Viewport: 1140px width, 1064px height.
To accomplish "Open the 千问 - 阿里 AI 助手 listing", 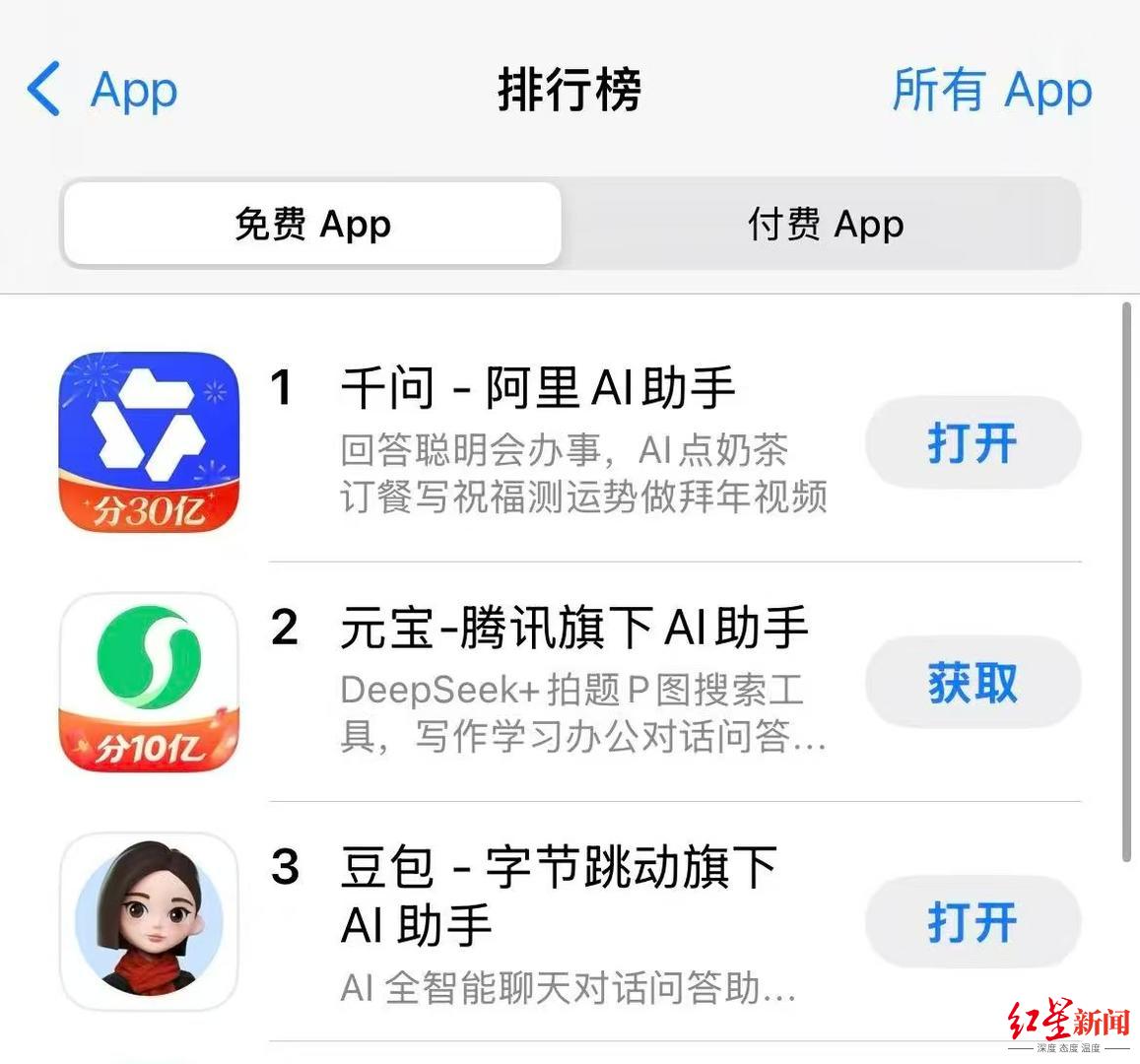I will coord(537,387).
